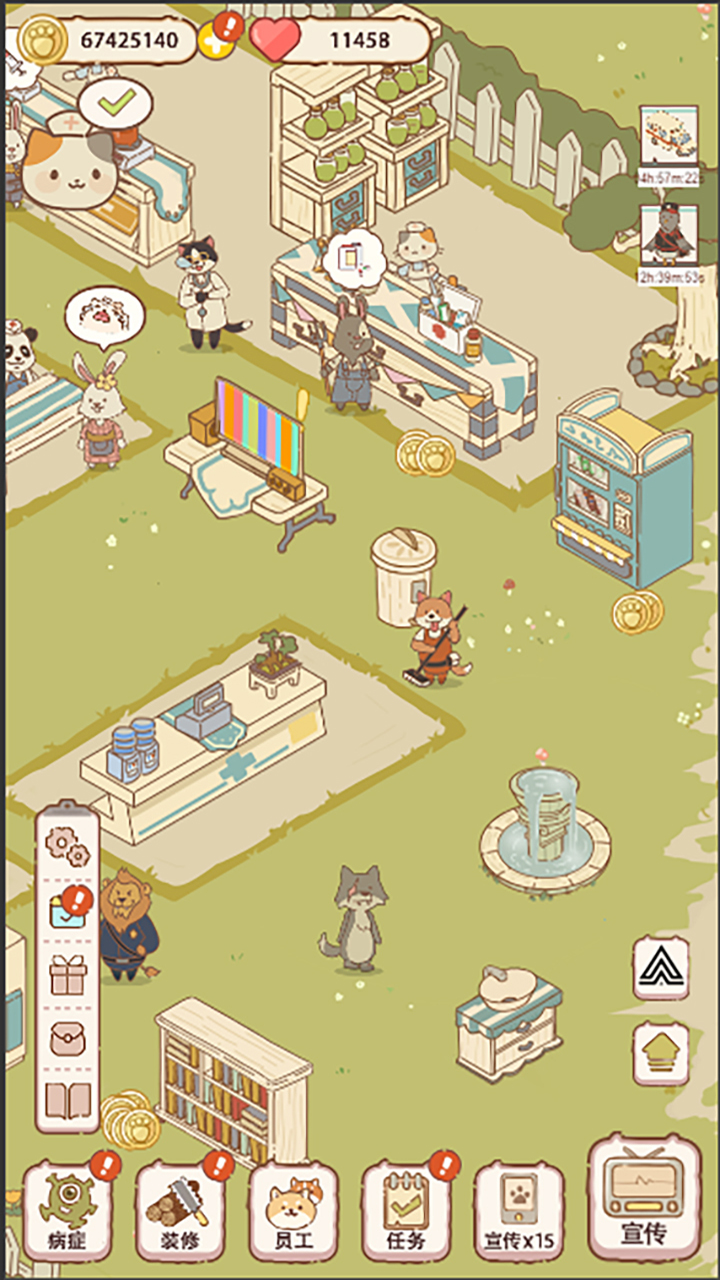Open the book handbook icon

tap(68, 1100)
